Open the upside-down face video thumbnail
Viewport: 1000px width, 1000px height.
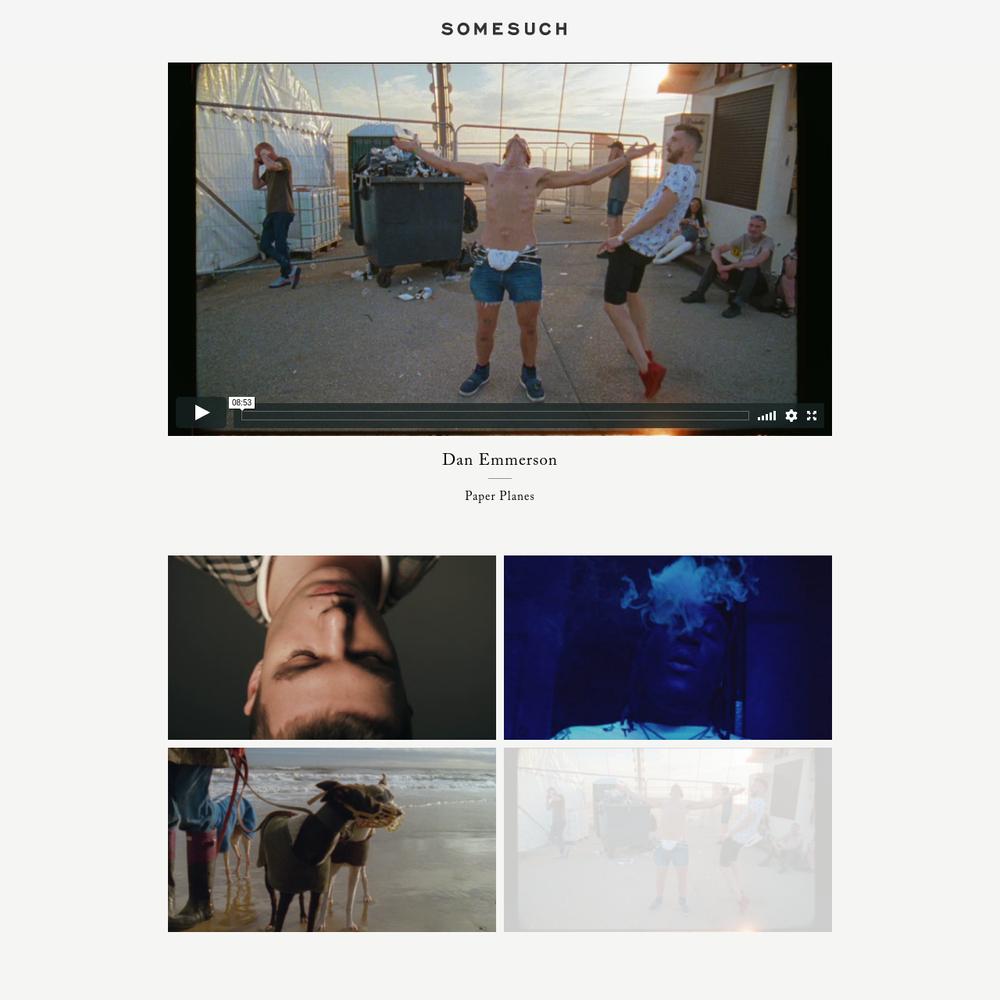[332, 647]
